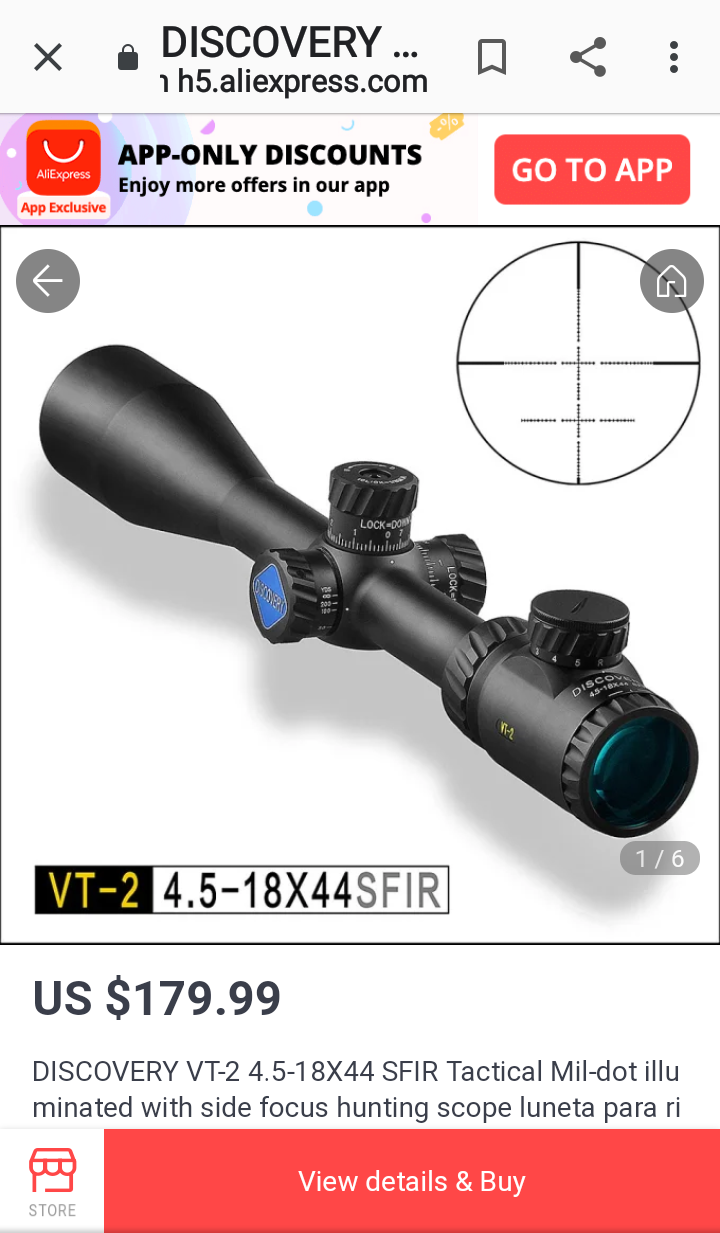Visit the seller's STORE
The height and width of the screenshot is (1233, 720).
[x=52, y=1182]
